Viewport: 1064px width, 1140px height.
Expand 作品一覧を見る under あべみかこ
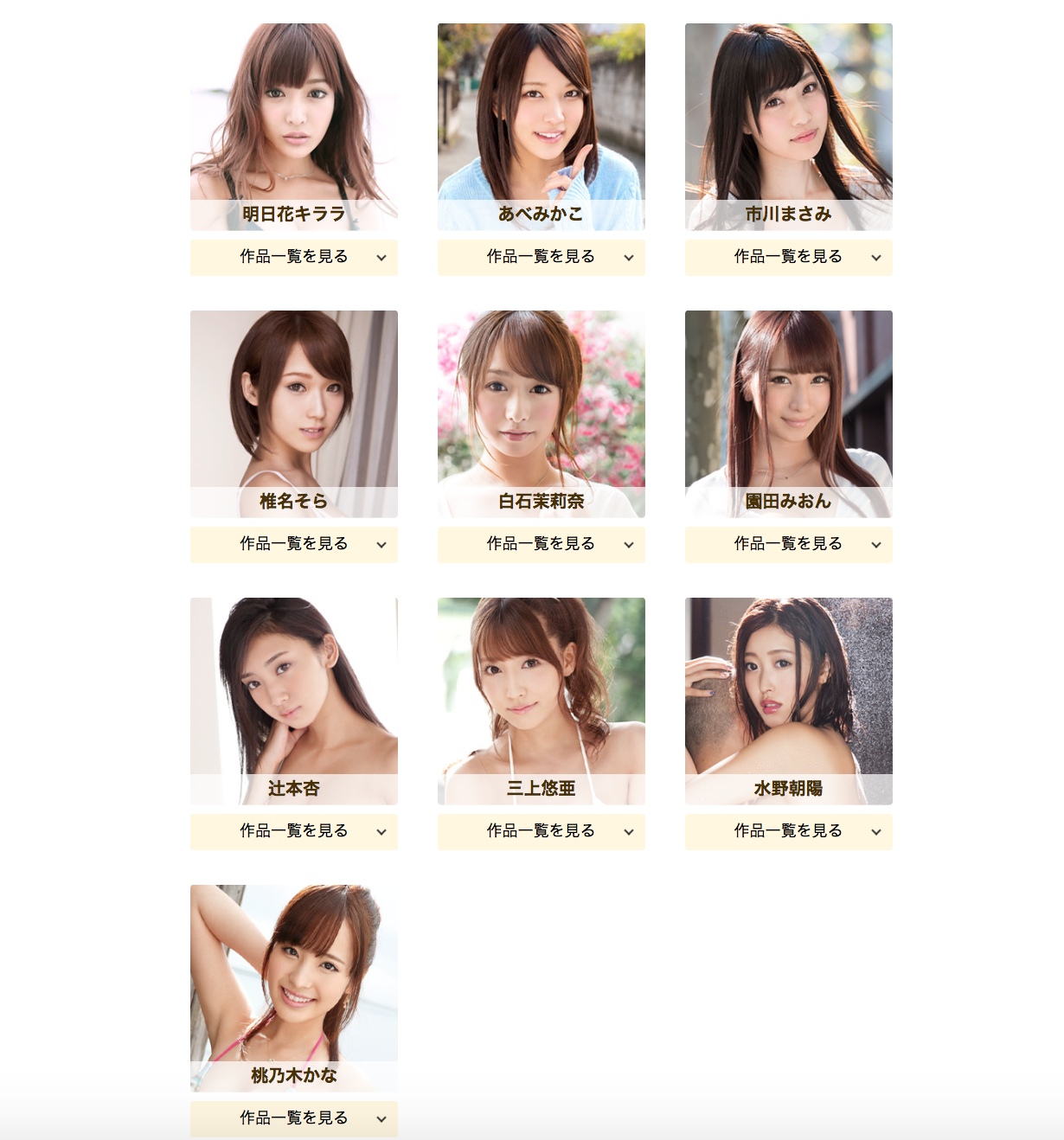[x=542, y=258]
